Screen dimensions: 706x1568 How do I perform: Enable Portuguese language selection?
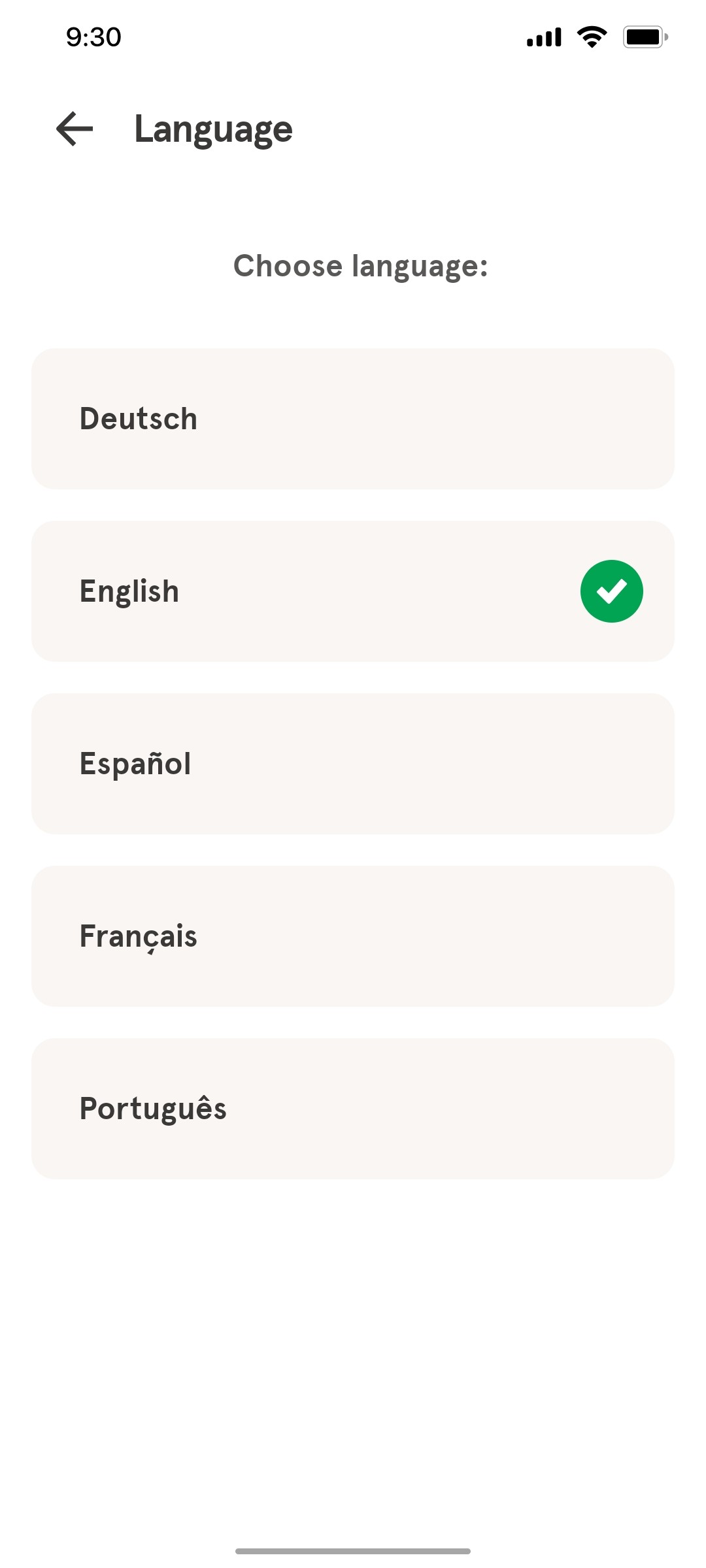pyautogui.click(x=353, y=1107)
